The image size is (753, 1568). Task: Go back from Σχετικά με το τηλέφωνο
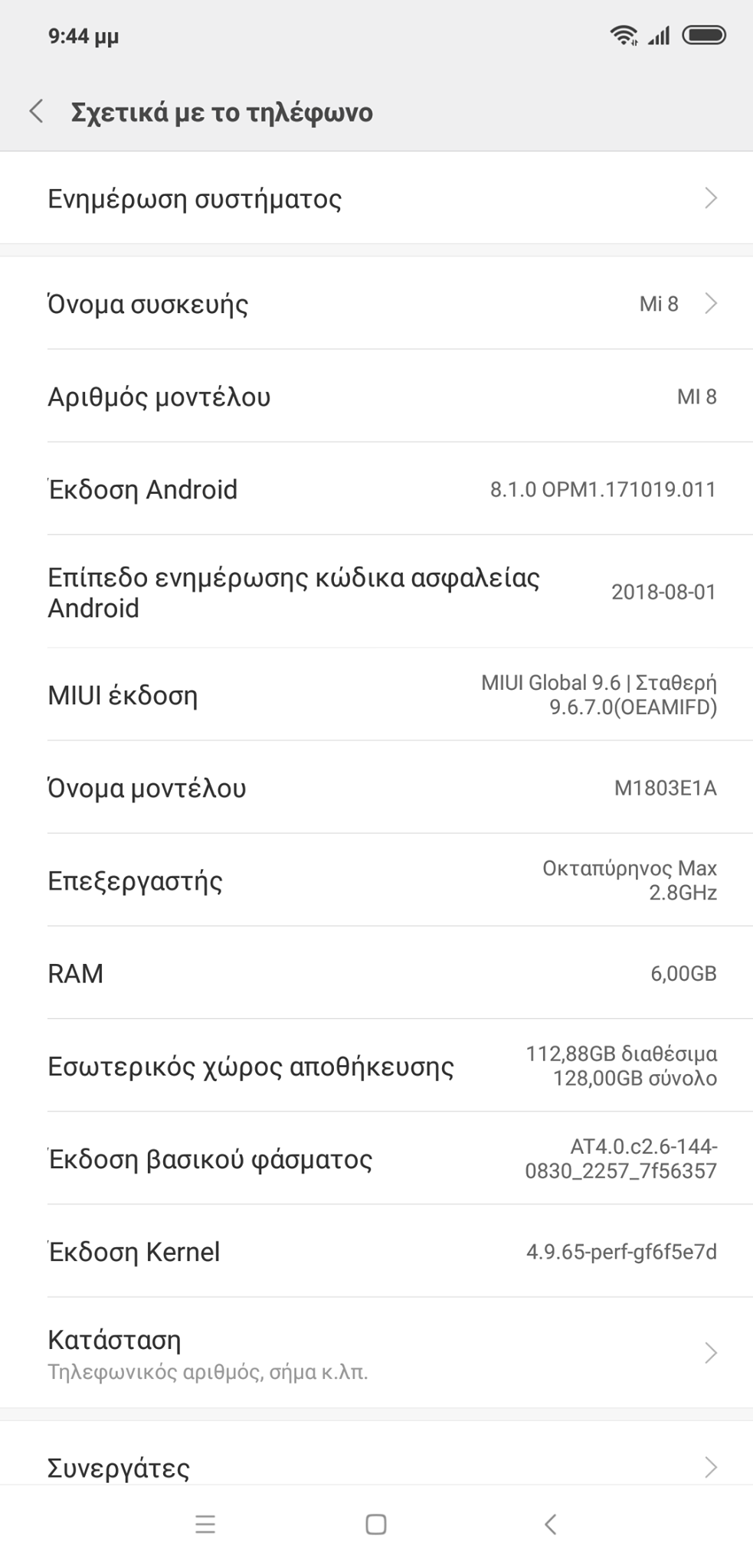point(36,112)
